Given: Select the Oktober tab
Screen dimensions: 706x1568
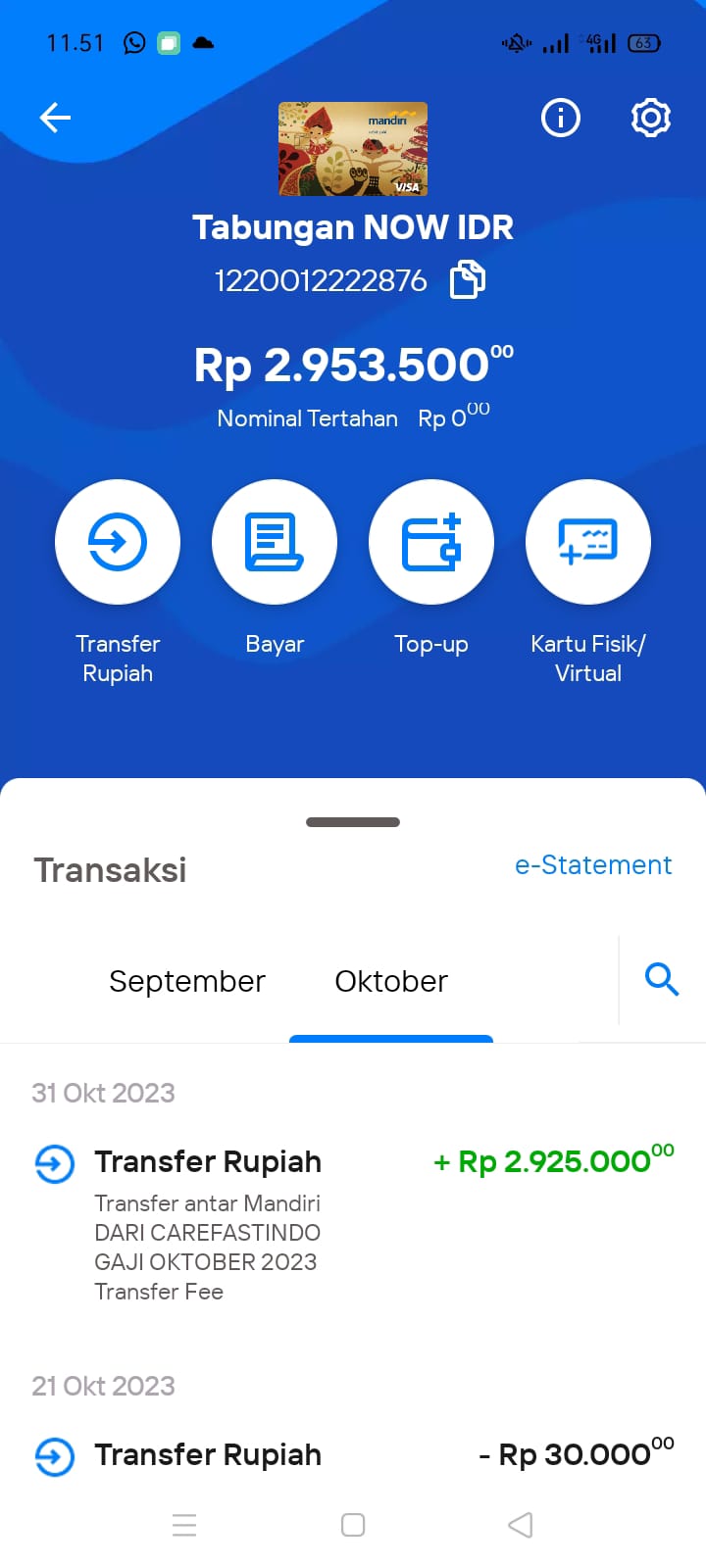Looking at the screenshot, I should (391, 981).
